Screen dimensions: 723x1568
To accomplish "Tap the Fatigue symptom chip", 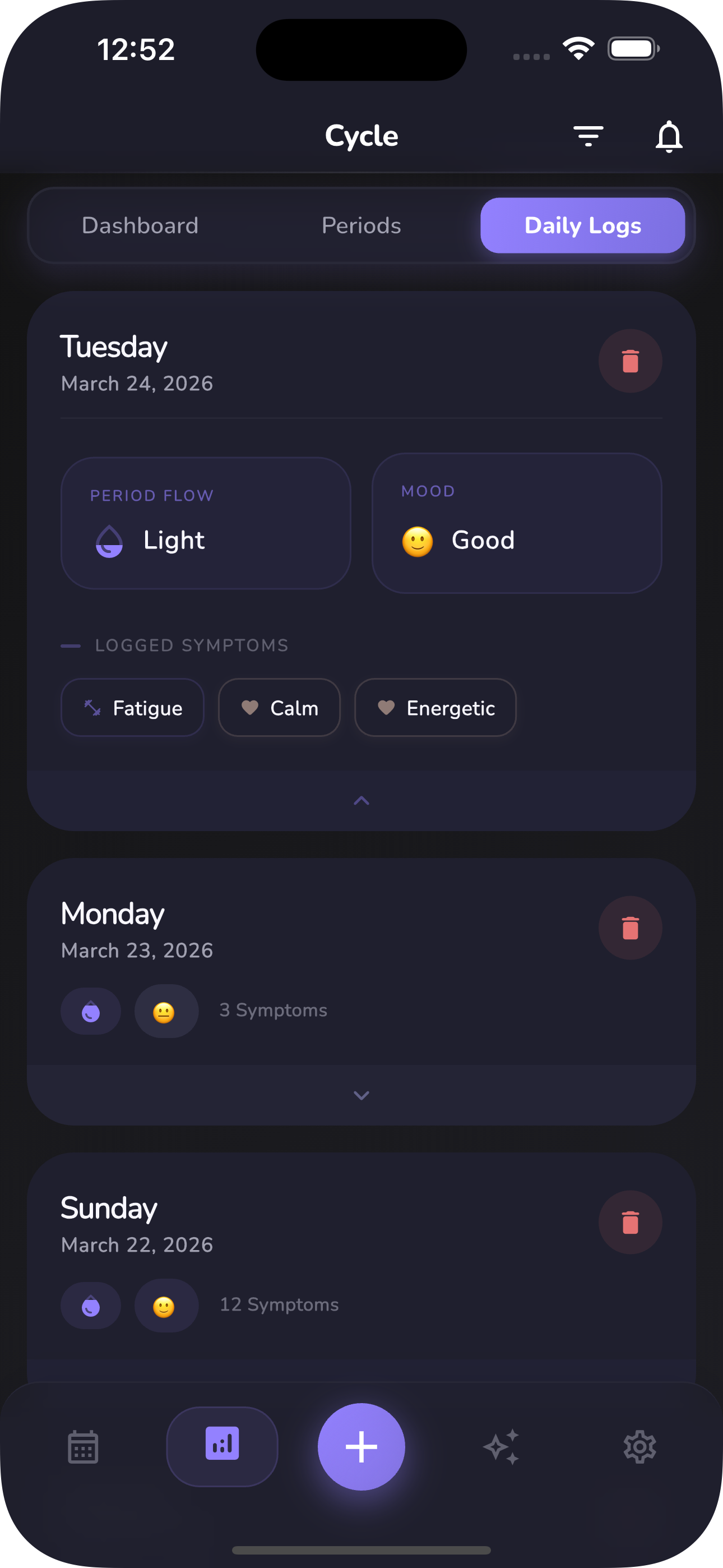I will tap(133, 707).
